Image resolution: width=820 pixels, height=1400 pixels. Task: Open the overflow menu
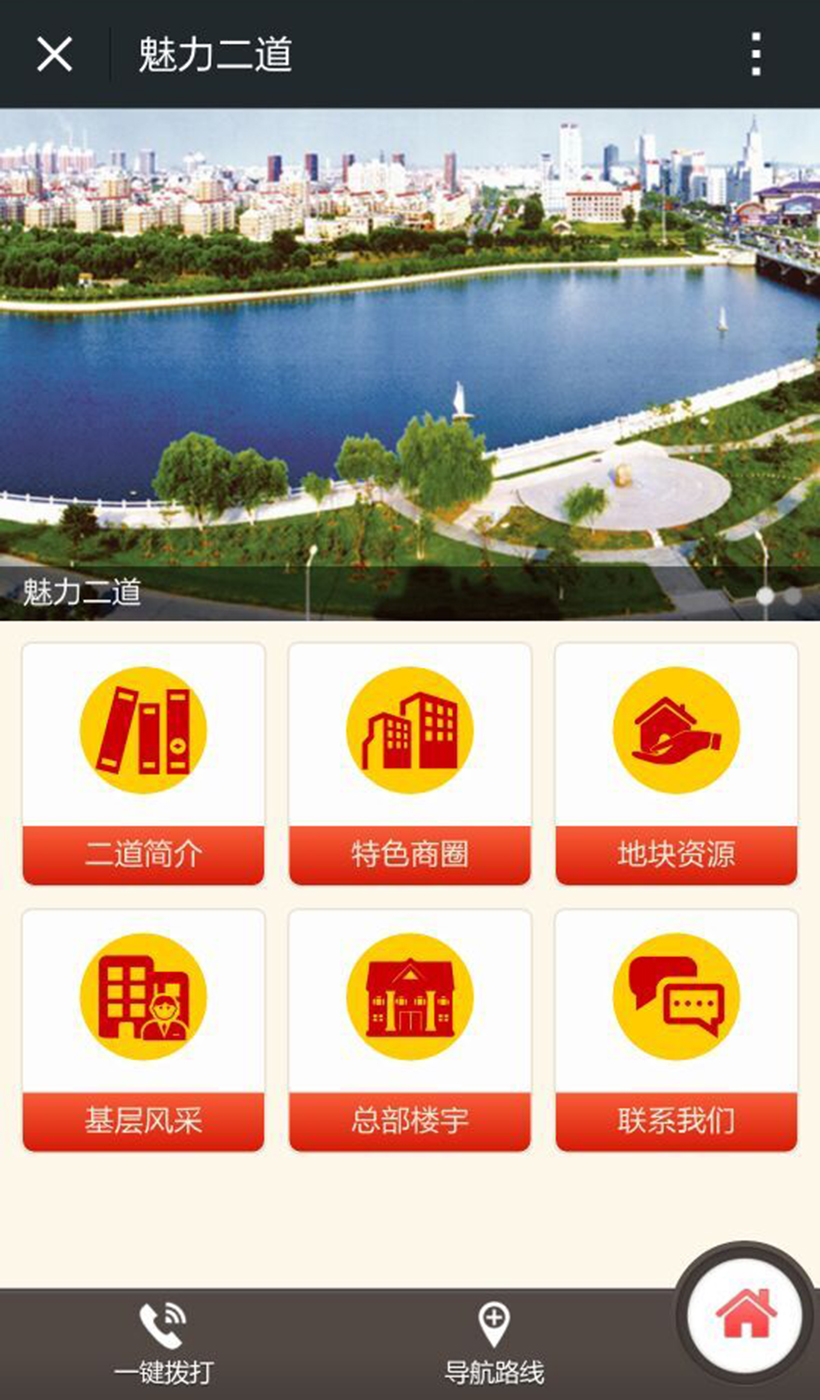point(756,54)
